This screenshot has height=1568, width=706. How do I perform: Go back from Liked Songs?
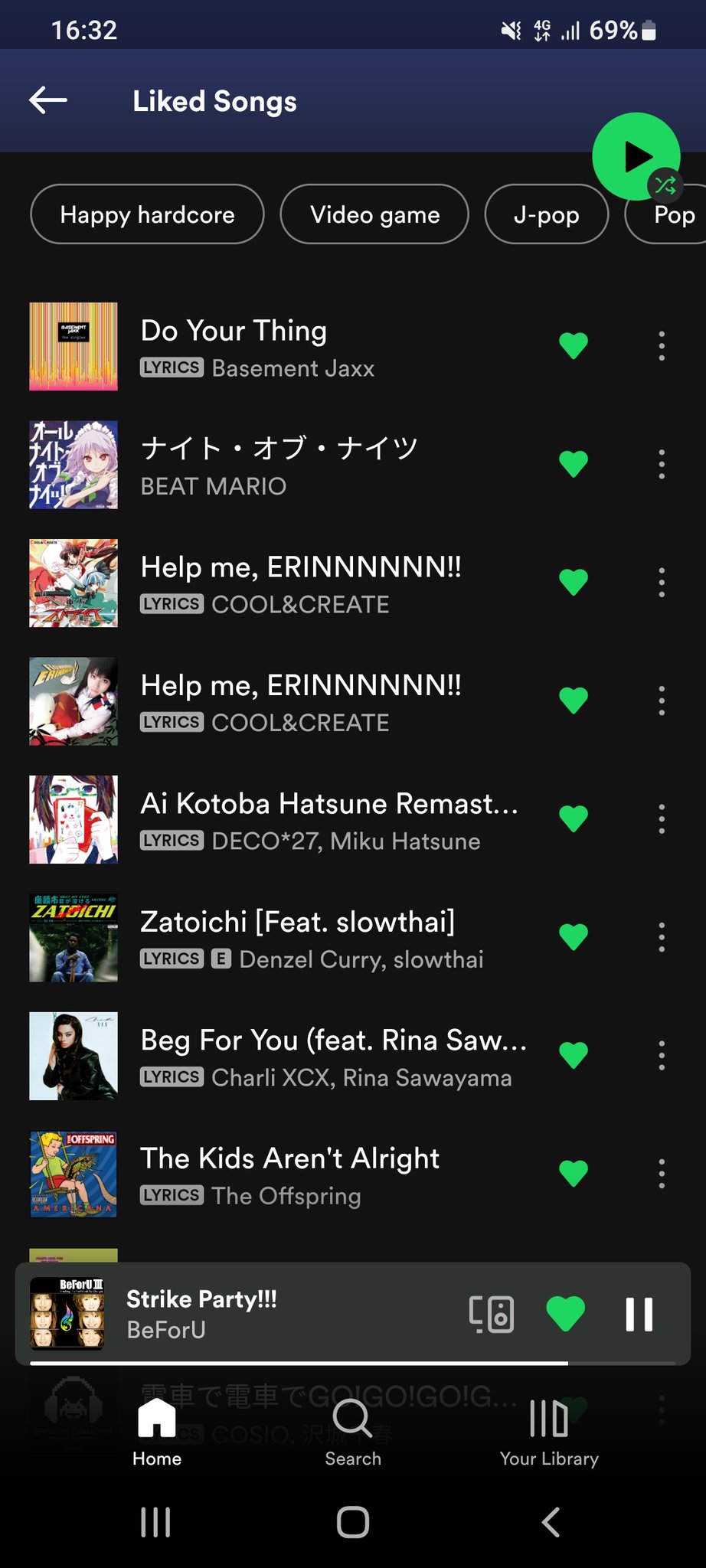pyautogui.click(x=48, y=100)
